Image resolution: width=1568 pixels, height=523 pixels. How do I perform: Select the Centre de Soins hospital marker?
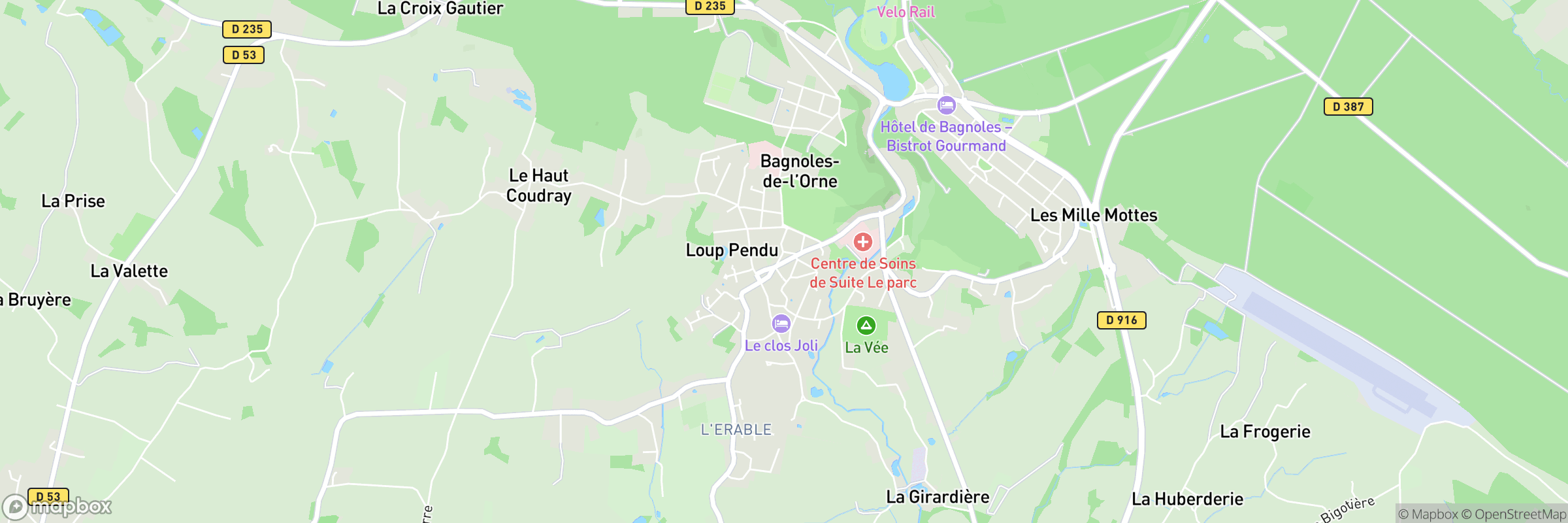pyautogui.click(x=862, y=242)
